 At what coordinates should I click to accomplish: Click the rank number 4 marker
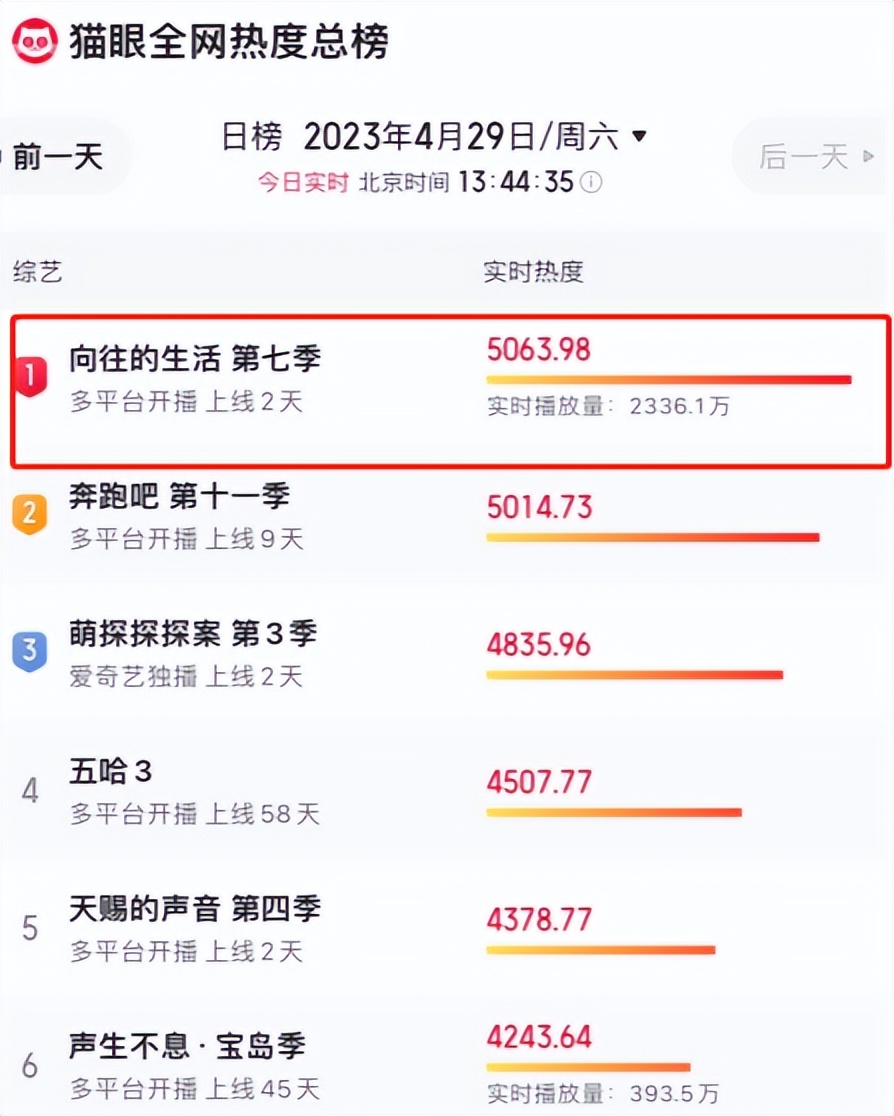point(30,790)
